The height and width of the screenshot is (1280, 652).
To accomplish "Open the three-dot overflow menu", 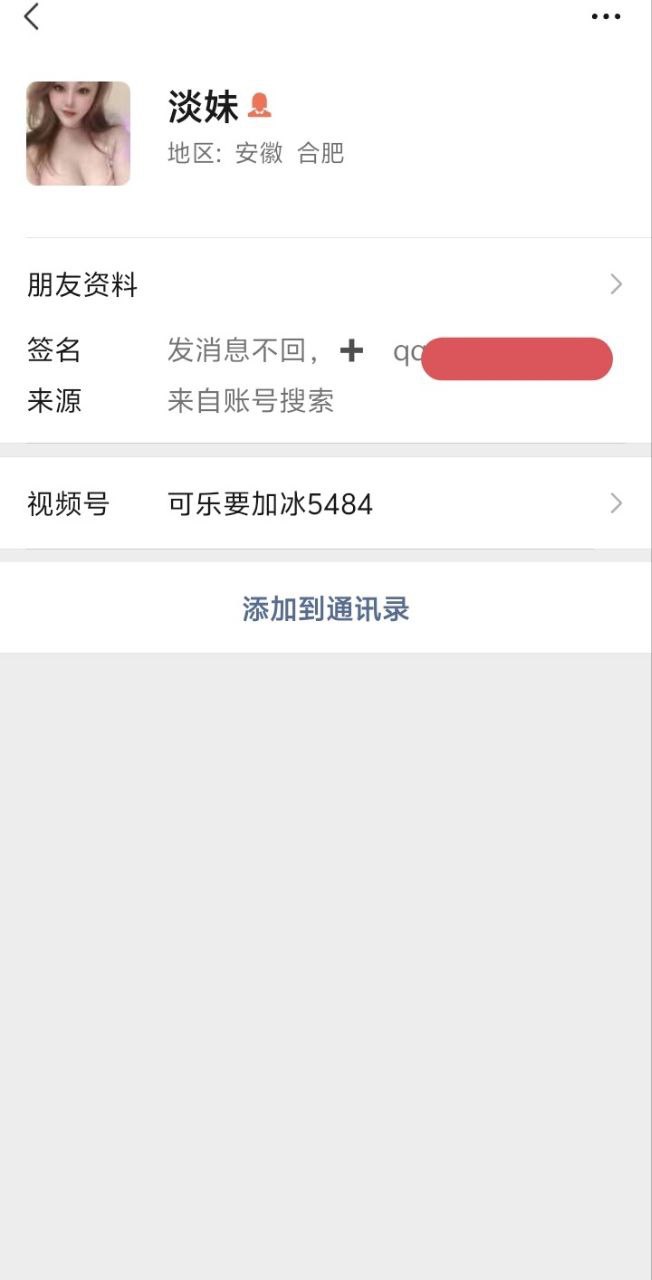I will tap(606, 17).
